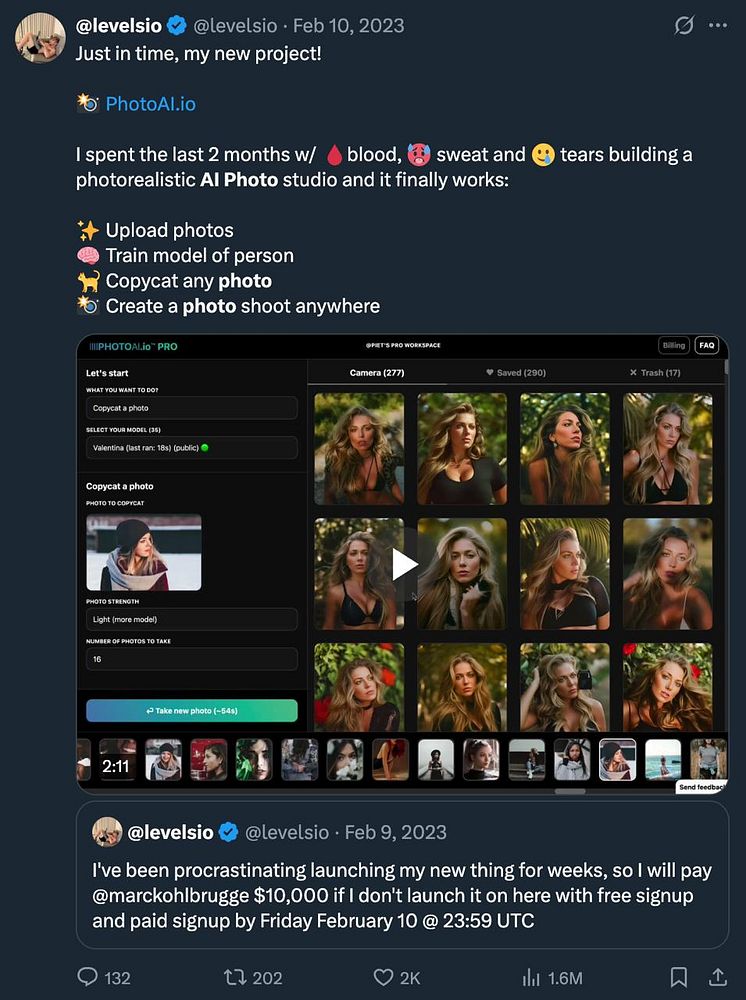Tap the Grok explain icon on the tweet
The height and width of the screenshot is (1000, 746).
coord(684,26)
